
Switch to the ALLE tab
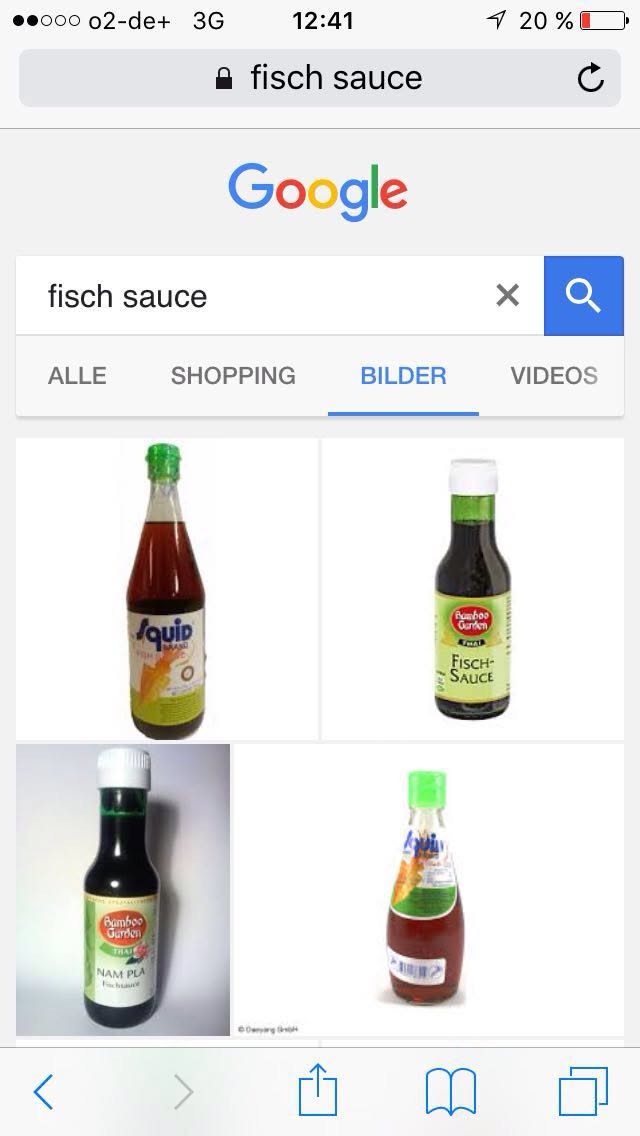click(x=77, y=376)
